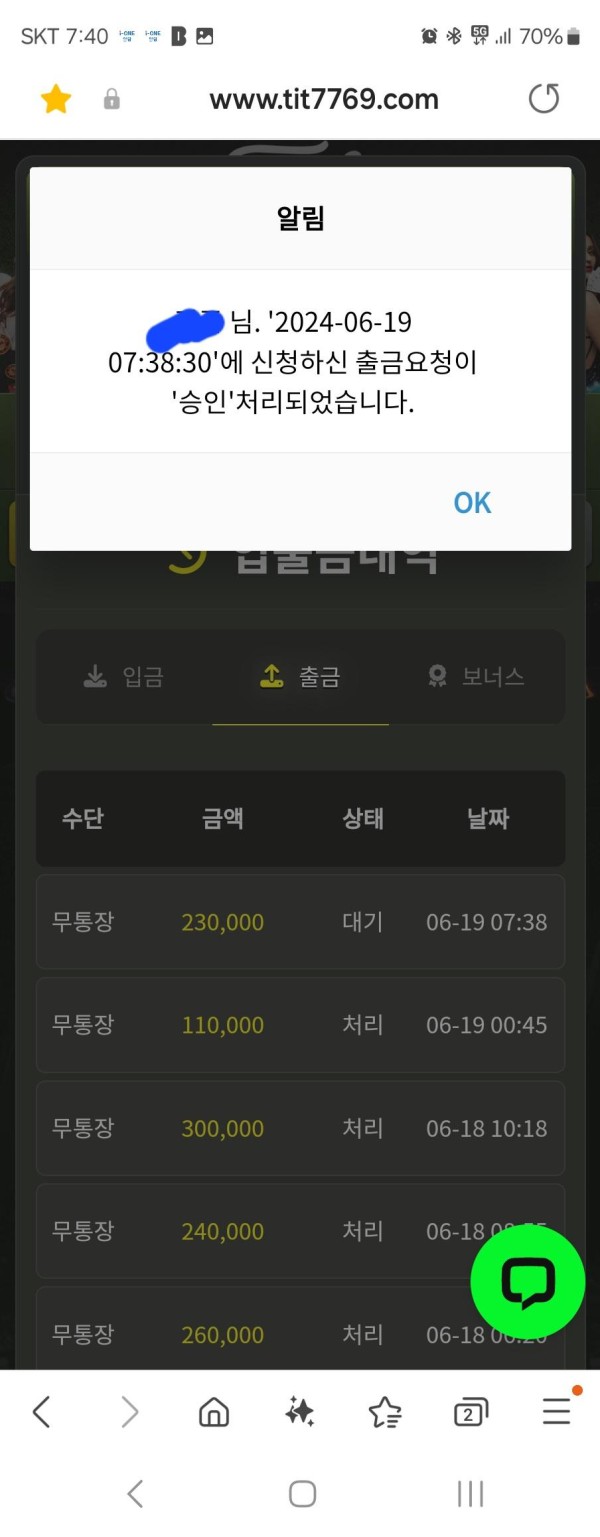
Task: Go to the browser home page
Action: pos(214,1411)
